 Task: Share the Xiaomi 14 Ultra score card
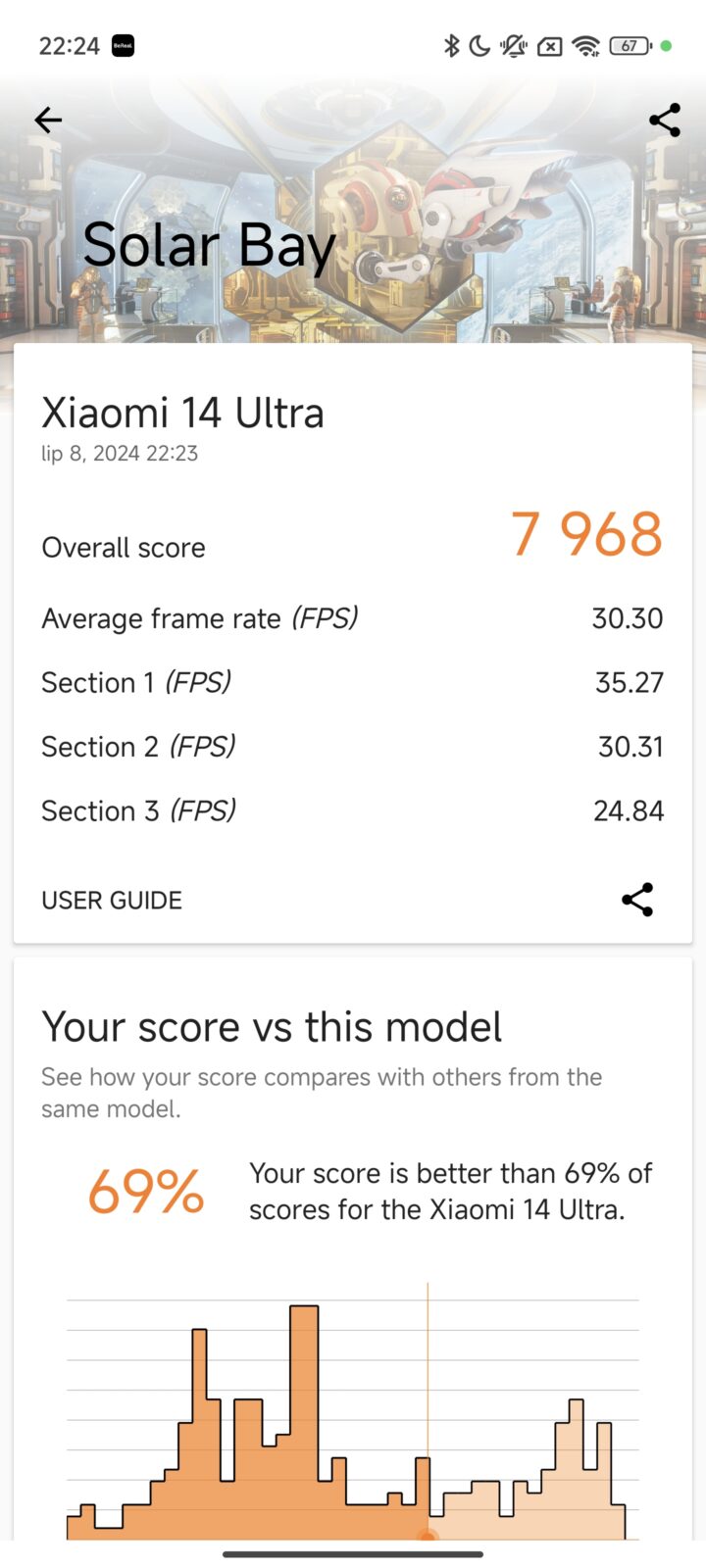(x=637, y=900)
